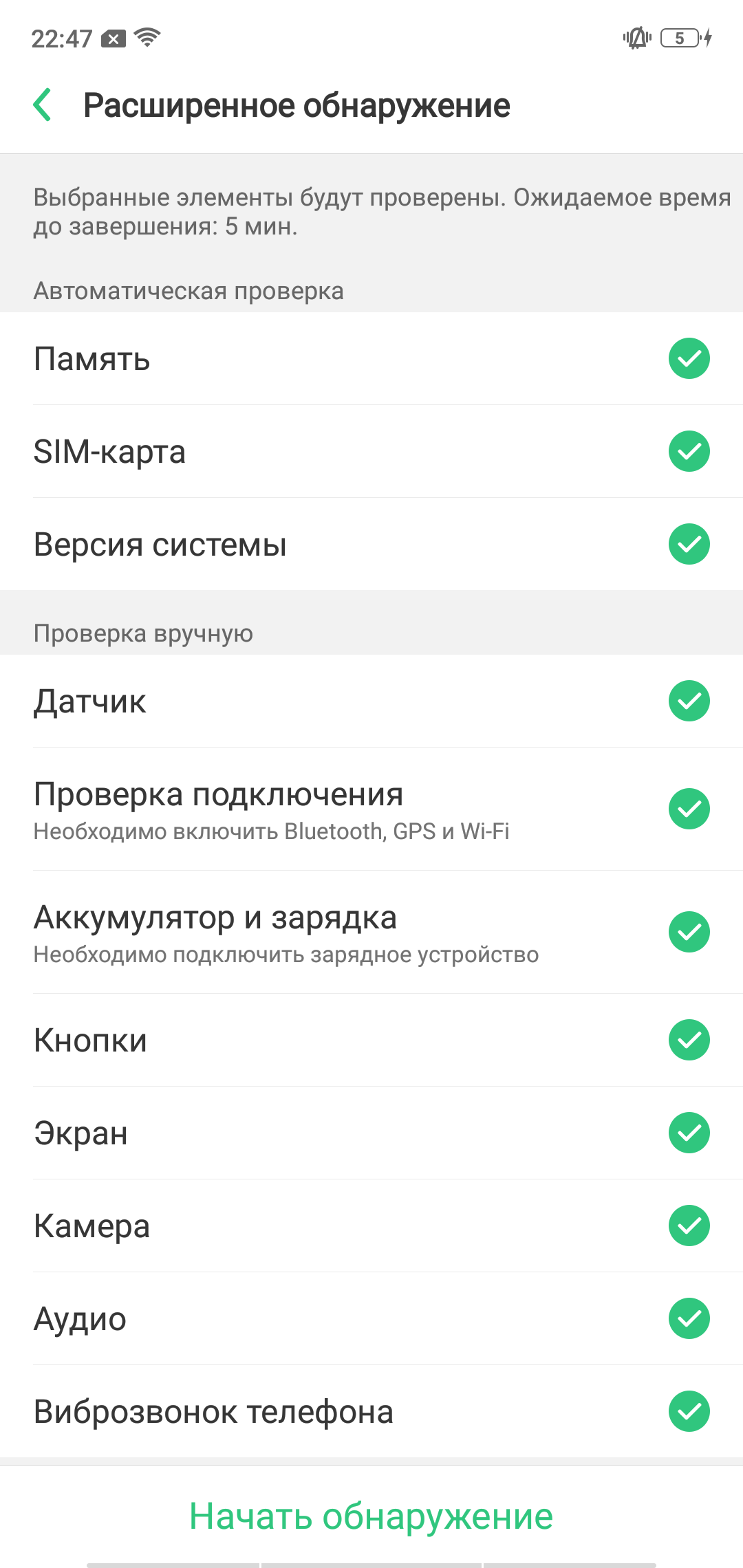Go back using the green arrow
The width and height of the screenshot is (743, 1568).
42,105
